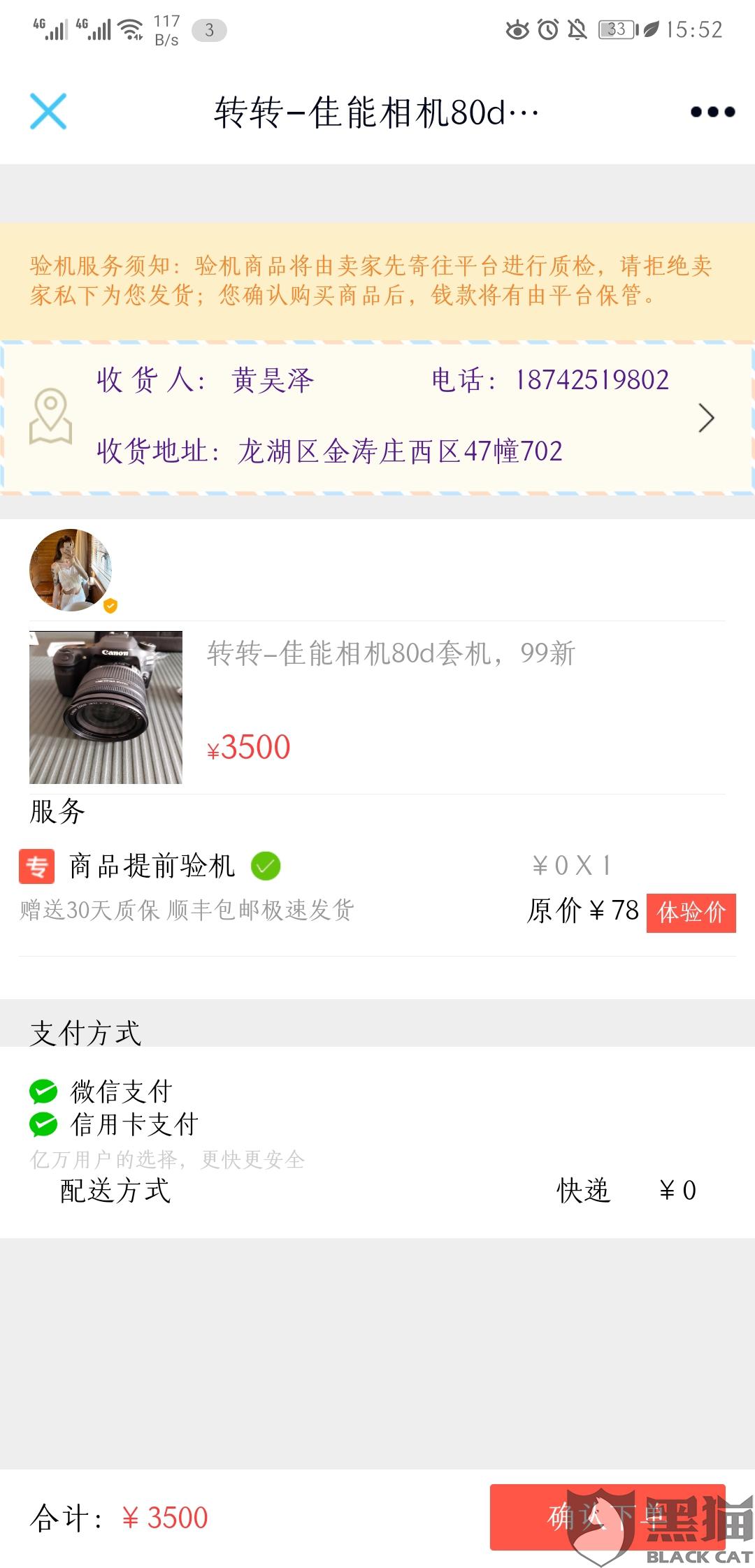This screenshot has height=1568, width=755.
Task: Select 信用卡支付 as payment method
Action: click(x=43, y=1125)
